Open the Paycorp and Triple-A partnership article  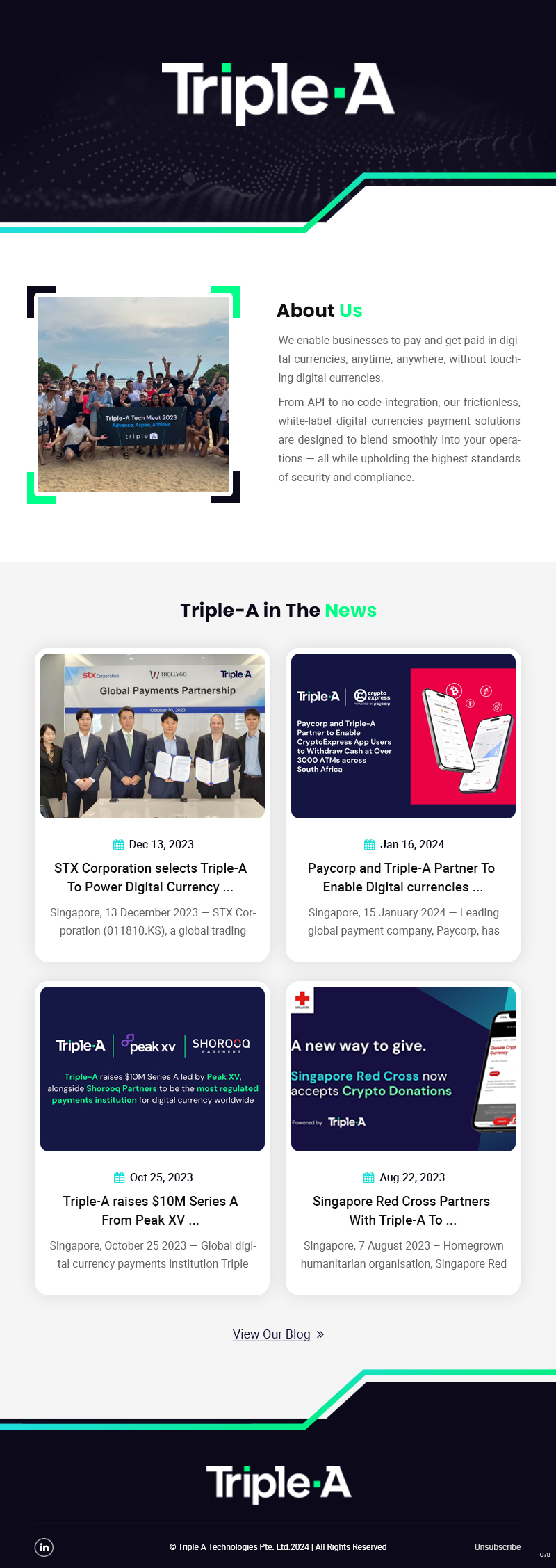pos(402,878)
